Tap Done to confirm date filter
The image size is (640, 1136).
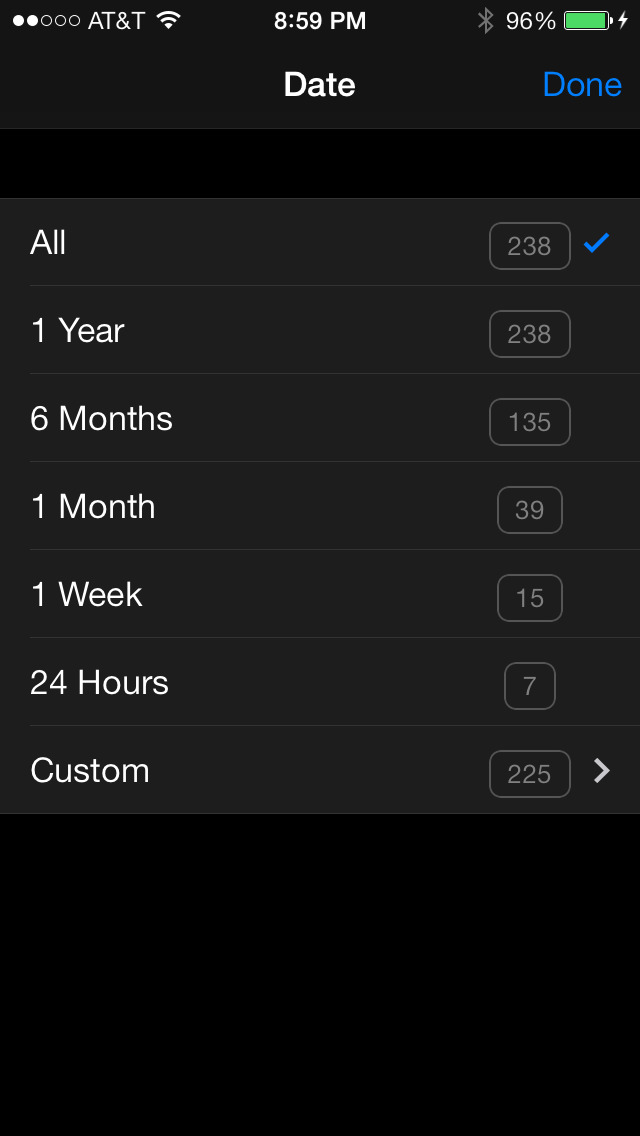tap(581, 85)
